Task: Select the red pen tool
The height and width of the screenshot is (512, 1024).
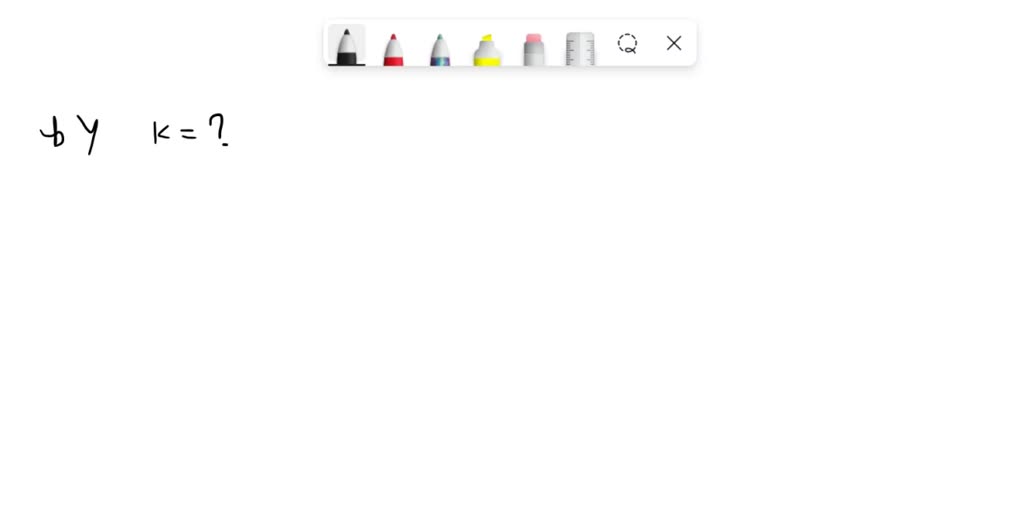Action: pos(393,48)
